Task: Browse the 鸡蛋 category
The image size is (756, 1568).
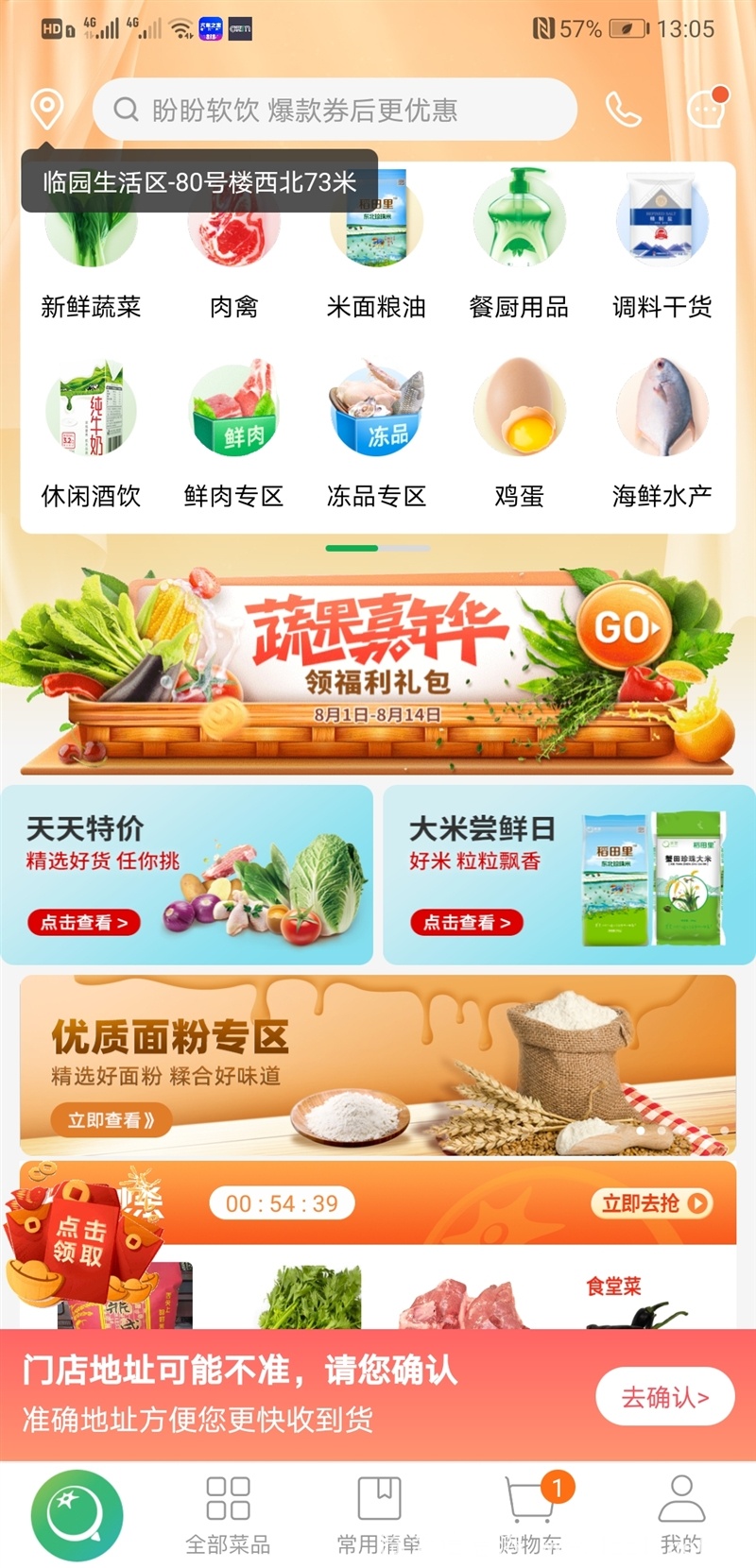Action: tap(519, 435)
